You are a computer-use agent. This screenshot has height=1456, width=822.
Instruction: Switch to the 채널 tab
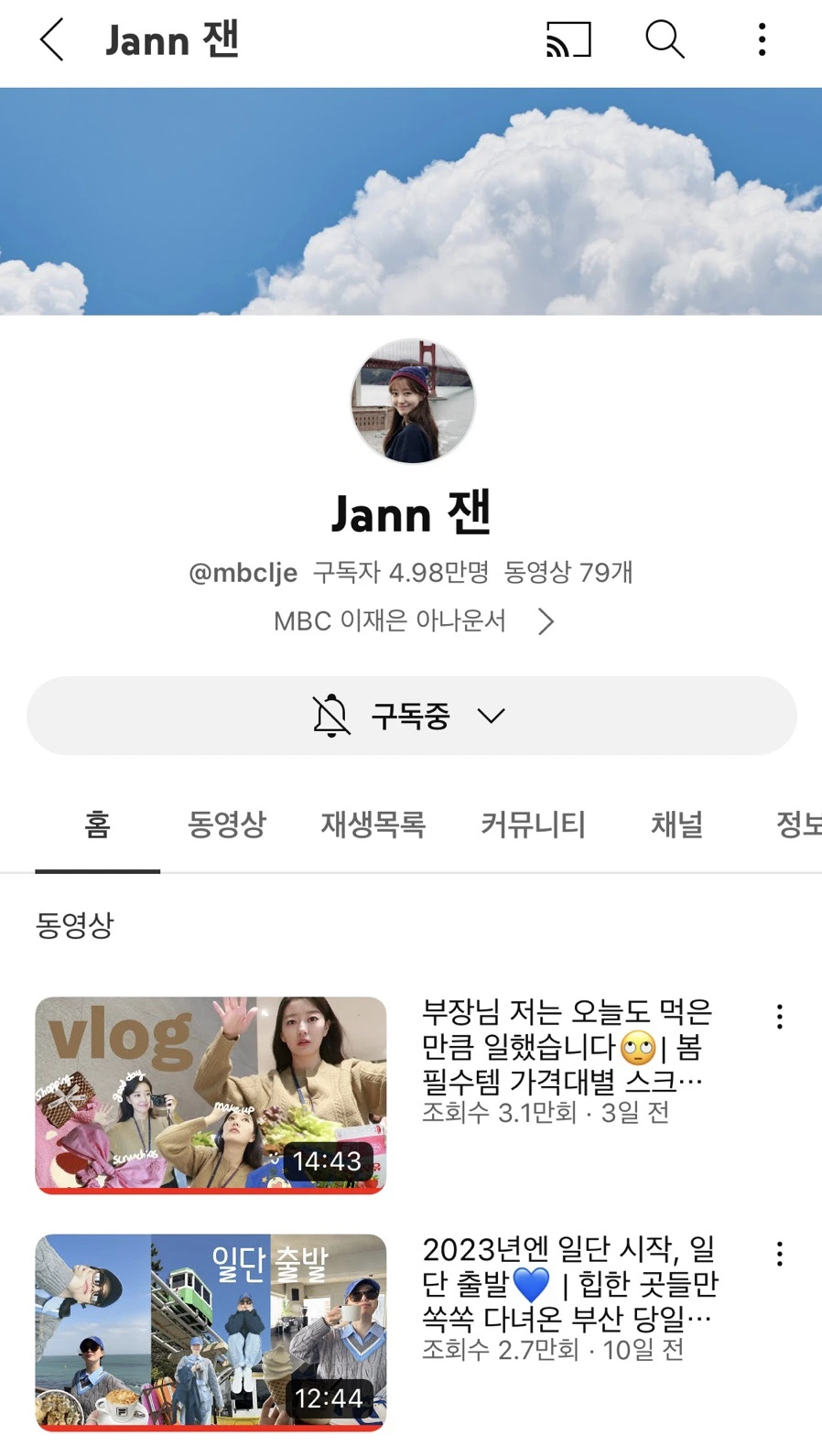pyautogui.click(x=676, y=825)
